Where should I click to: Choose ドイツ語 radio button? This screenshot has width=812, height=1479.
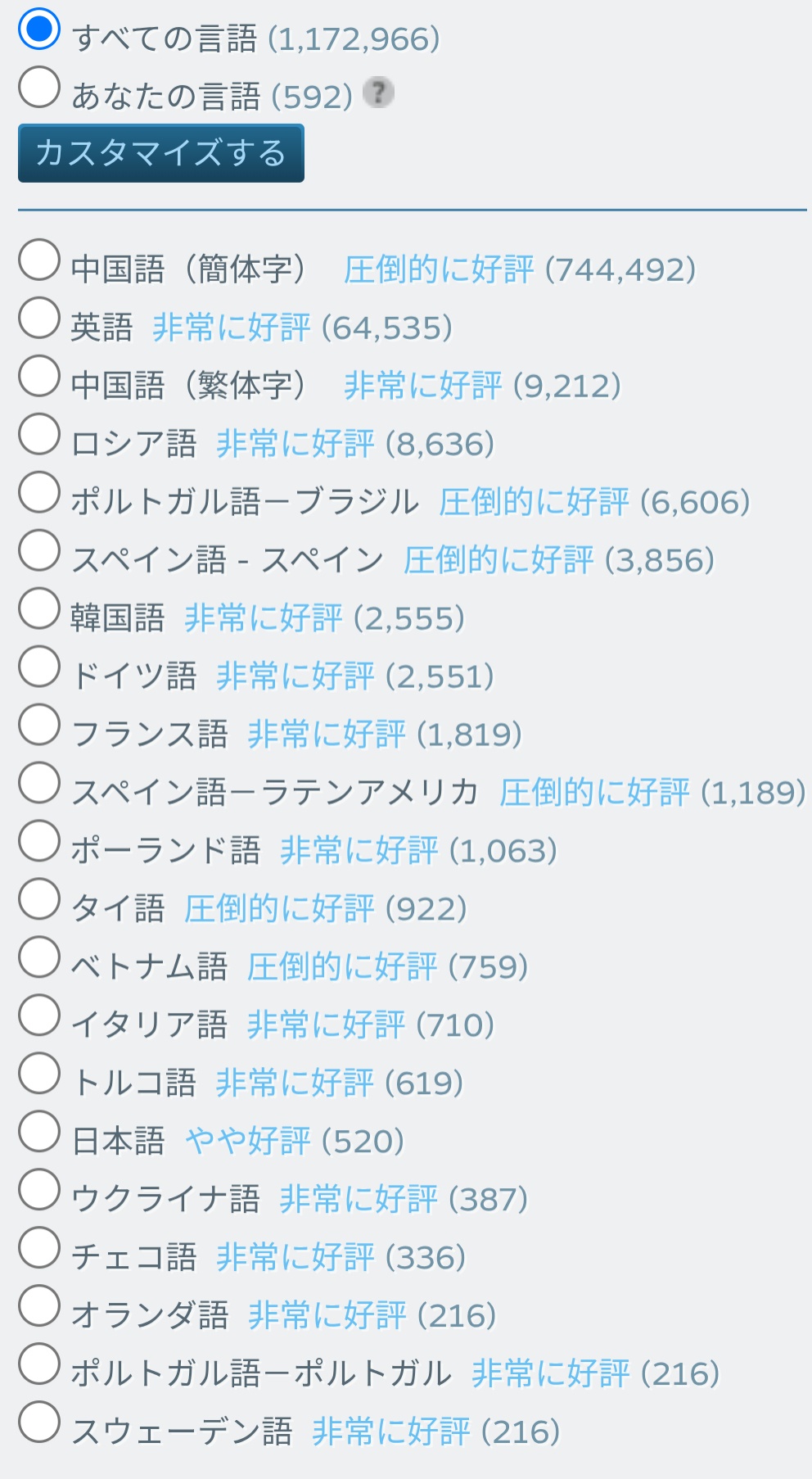[x=39, y=667]
